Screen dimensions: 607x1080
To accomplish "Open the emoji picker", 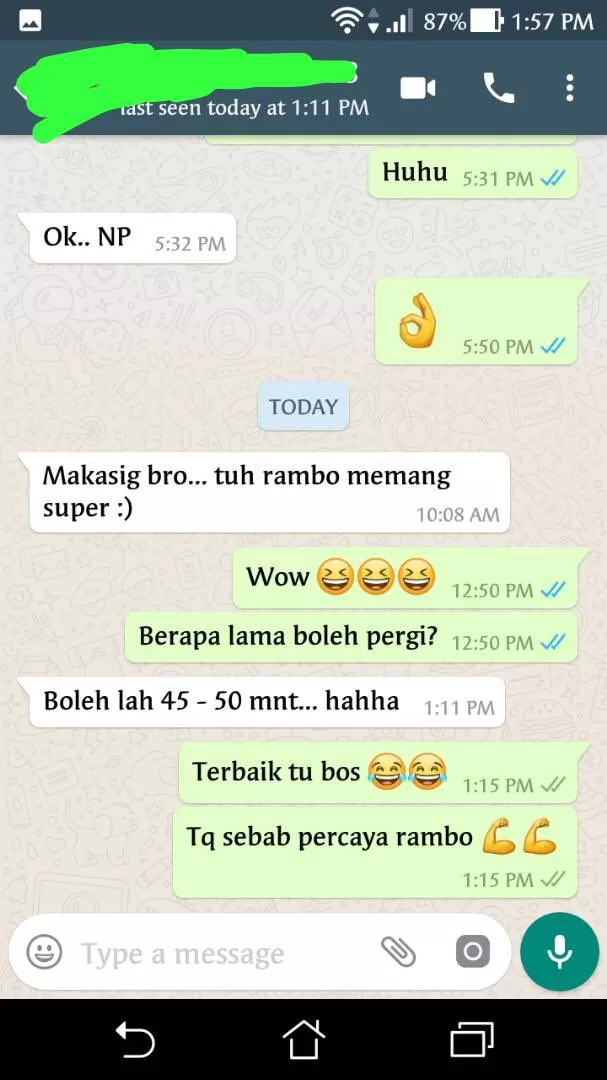I will pyautogui.click(x=44, y=951).
